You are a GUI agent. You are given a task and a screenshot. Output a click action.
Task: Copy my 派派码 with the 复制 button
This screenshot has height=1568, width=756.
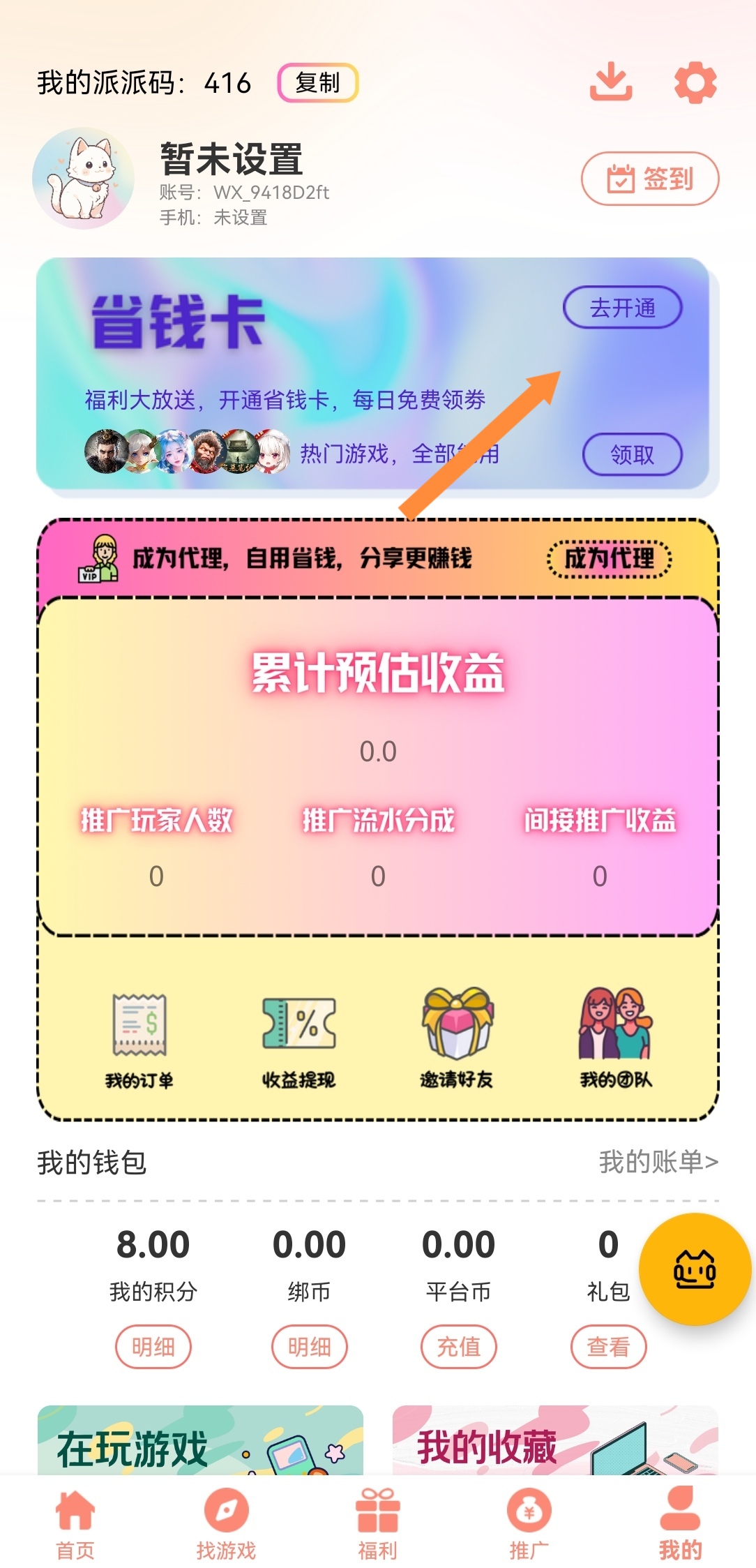click(317, 83)
